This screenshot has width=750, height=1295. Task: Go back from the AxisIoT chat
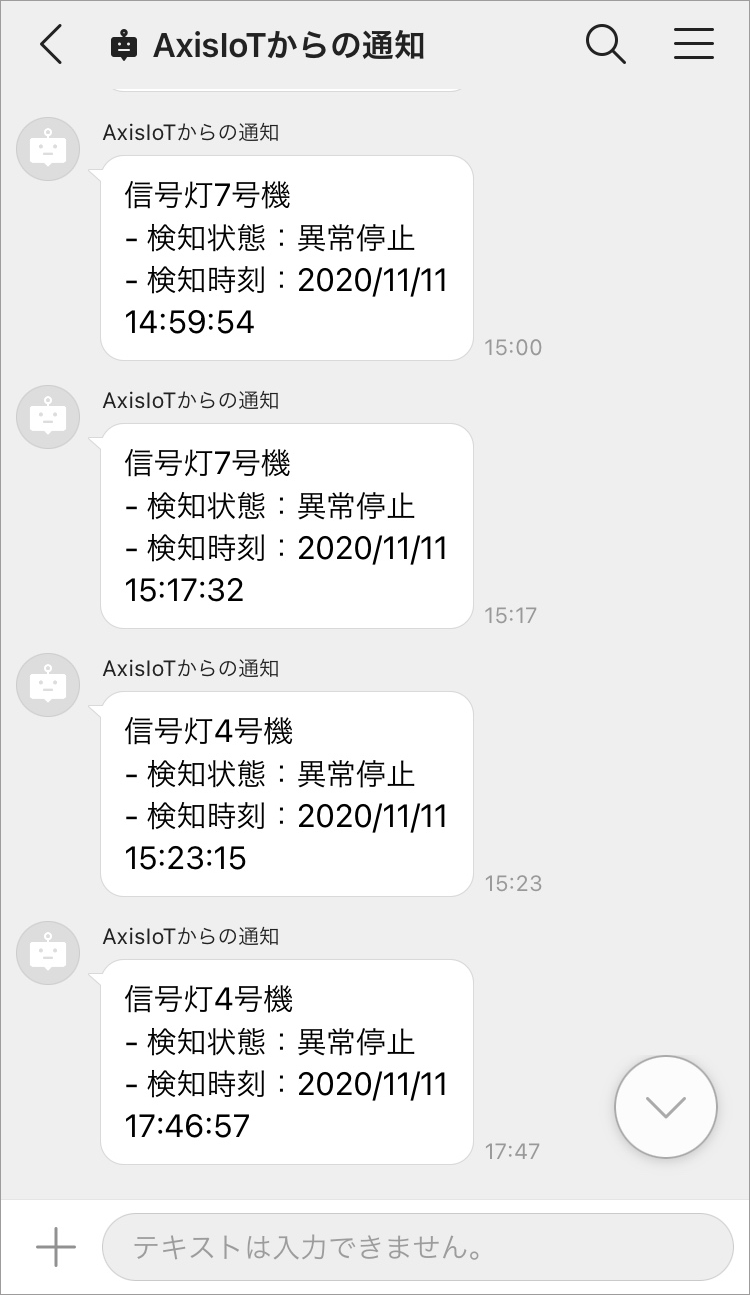pyautogui.click(x=51, y=45)
